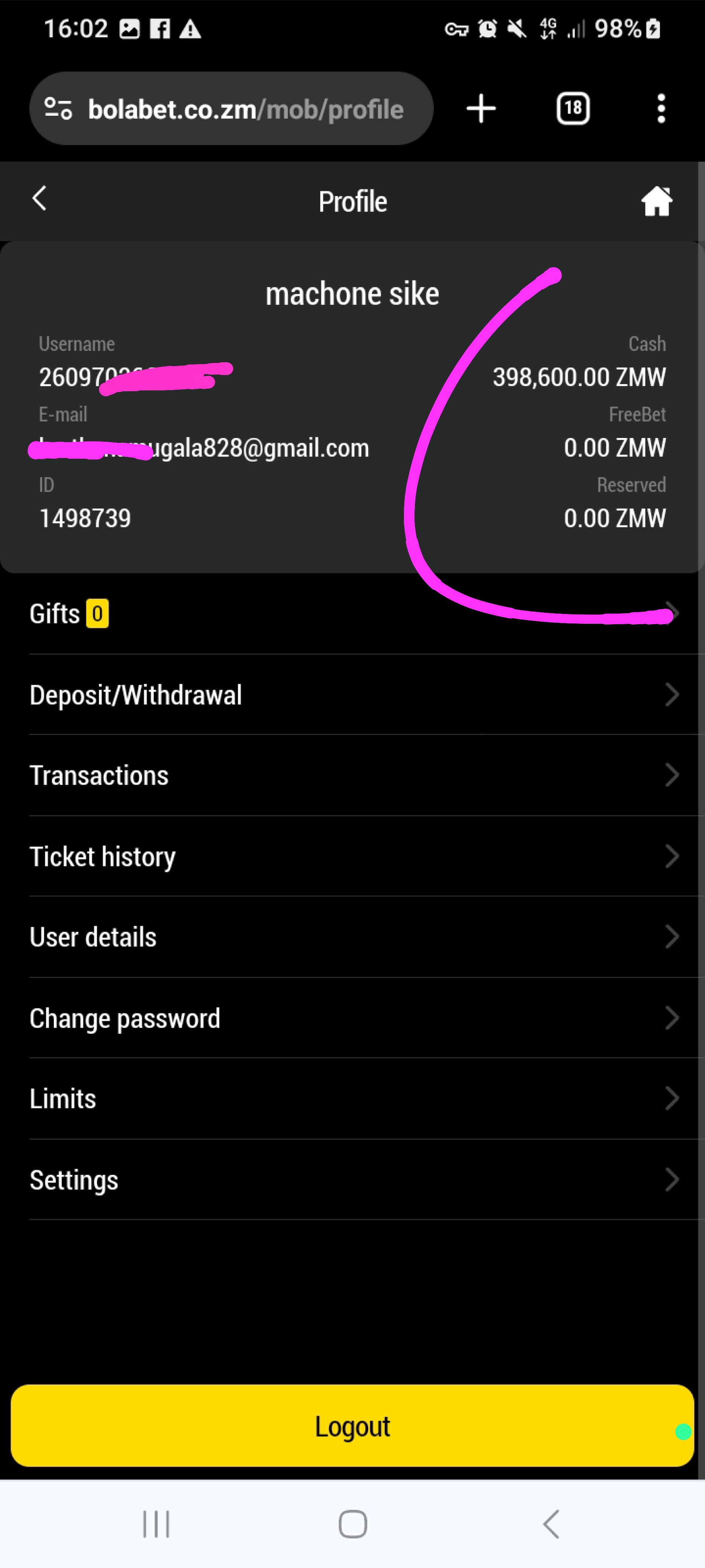The width and height of the screenshot is (705, 1568).
Task: Open the browser overflow menu
Action: (x=661, y=108)
